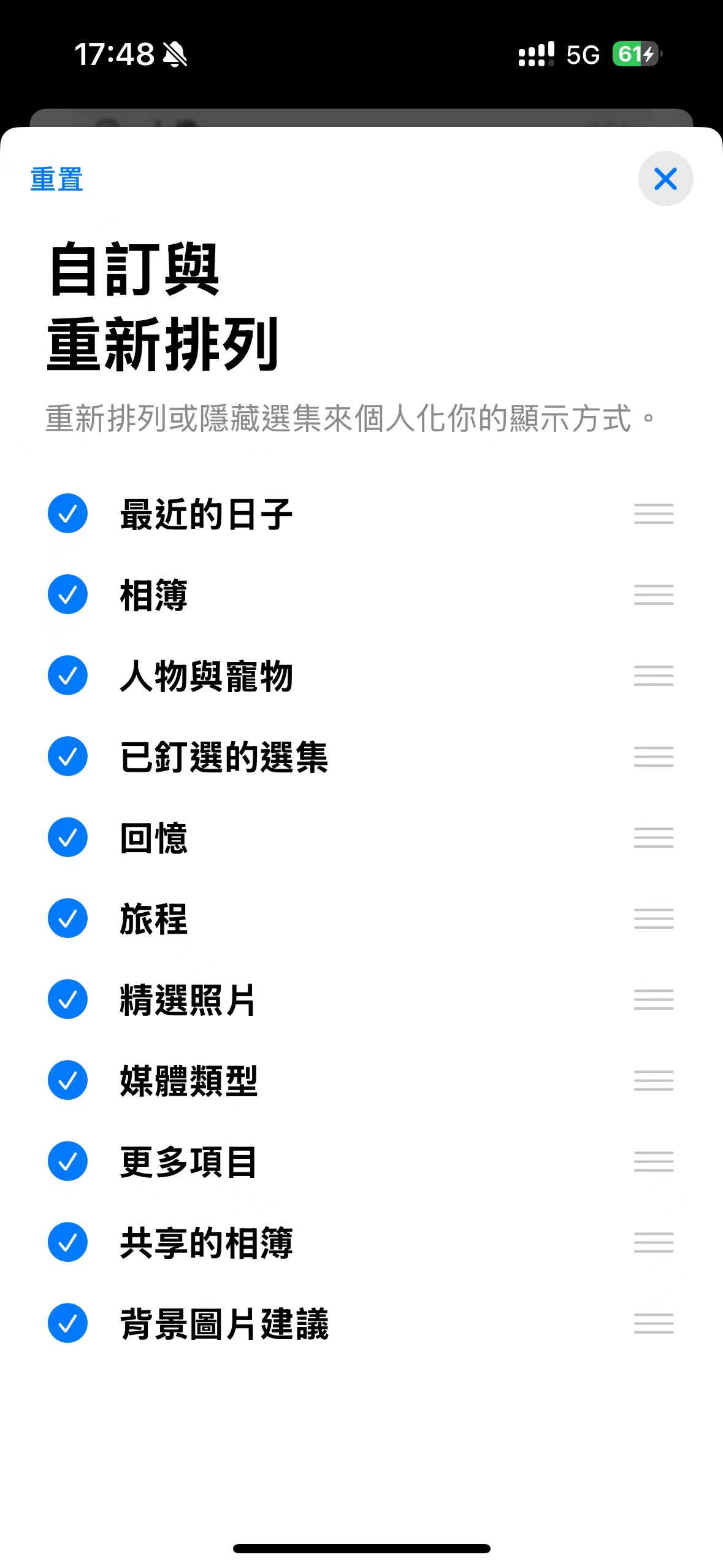Uncheck 最近的日子 collection
The image size is (723, 1568).
[x=67, y=513]
